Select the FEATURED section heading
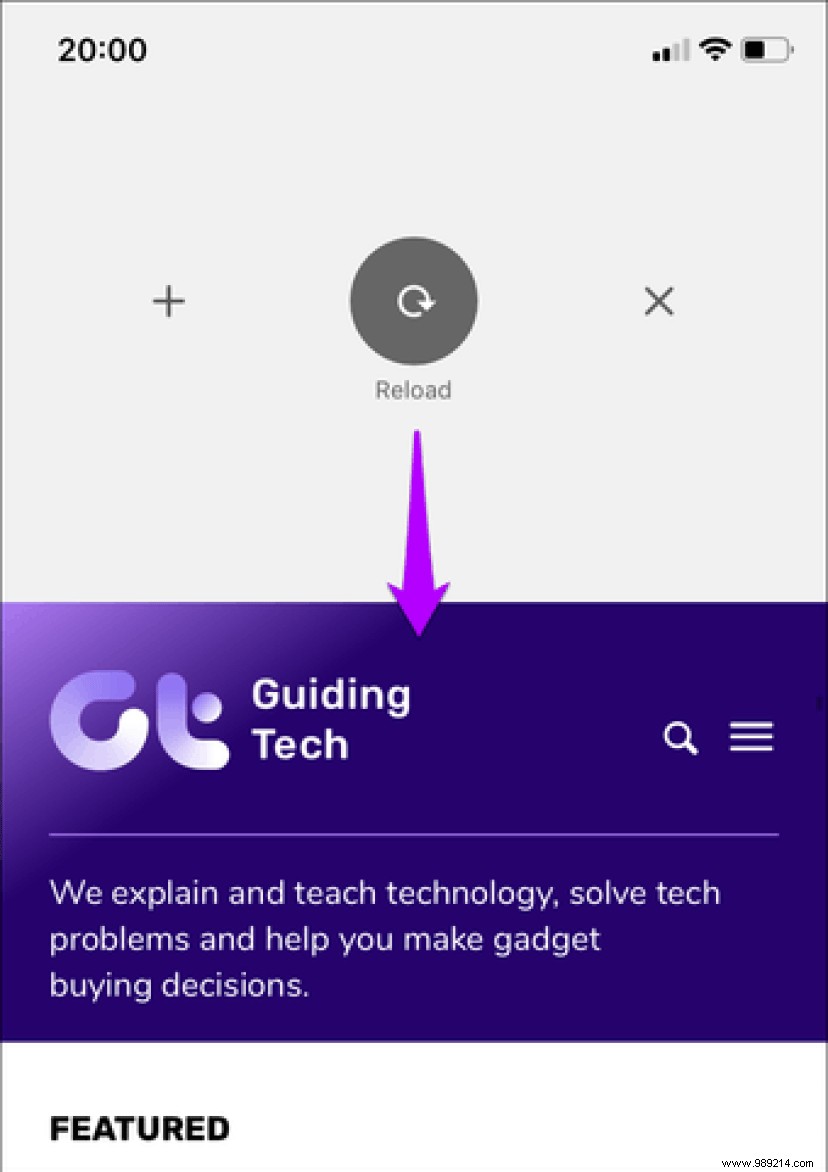828x1172 pixels. [x=139, y=1128]
